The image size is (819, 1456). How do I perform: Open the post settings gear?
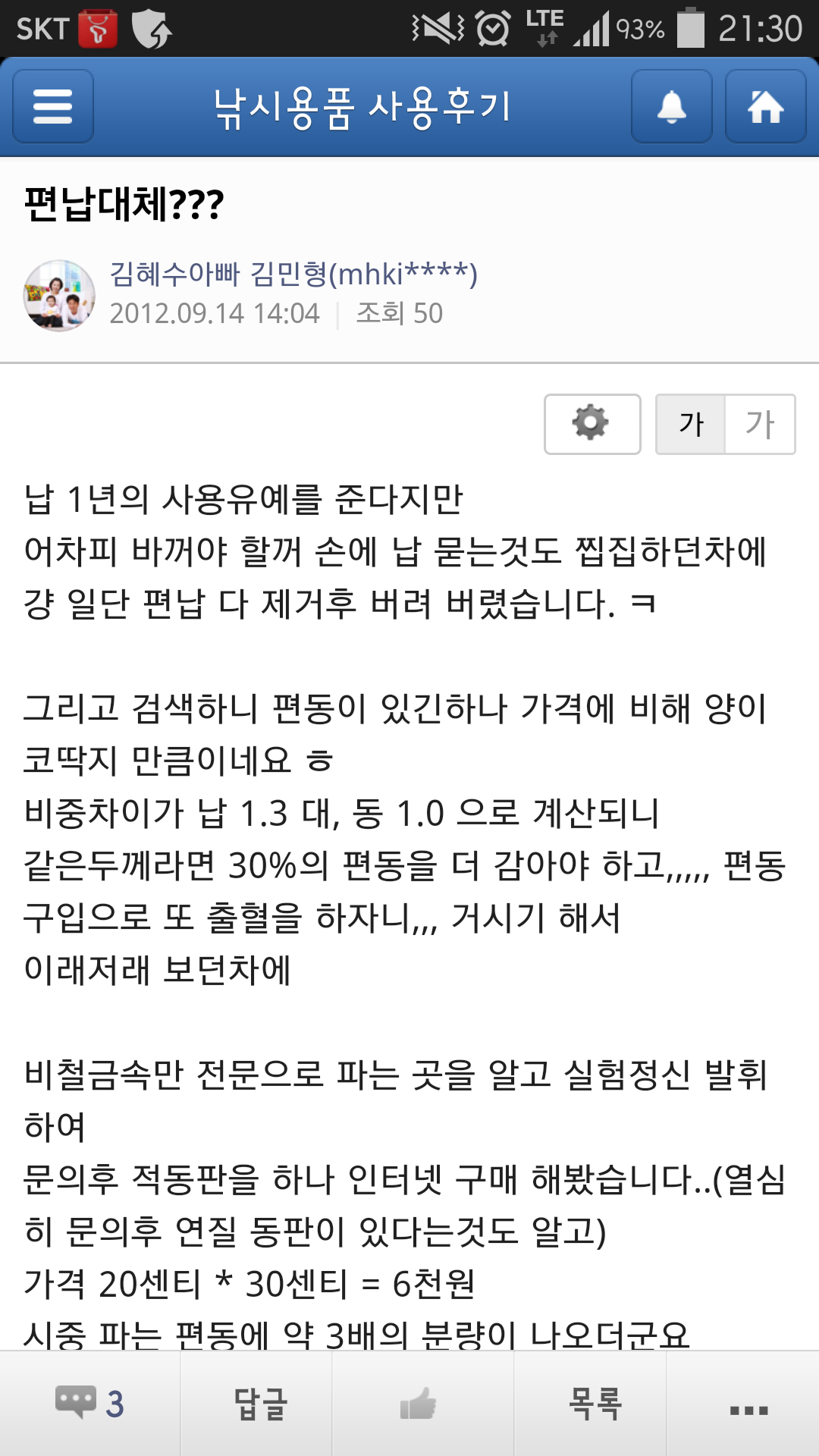click(592, 424)
